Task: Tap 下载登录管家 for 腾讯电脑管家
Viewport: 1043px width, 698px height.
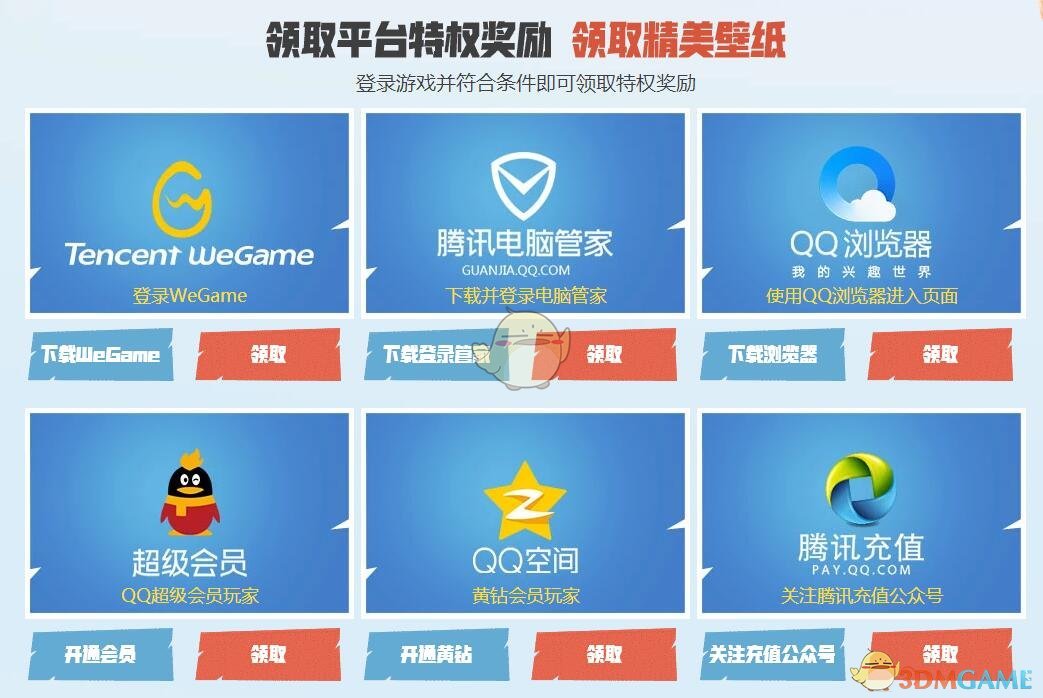Action: (430, 355)
